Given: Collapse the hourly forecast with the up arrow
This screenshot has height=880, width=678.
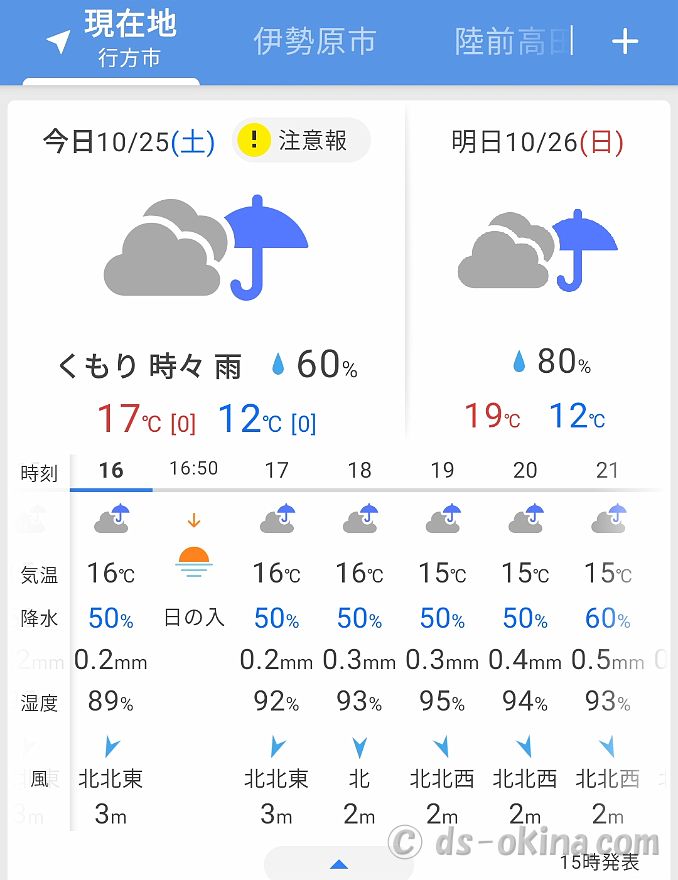Looking at the screenshot, I should 338,865.
